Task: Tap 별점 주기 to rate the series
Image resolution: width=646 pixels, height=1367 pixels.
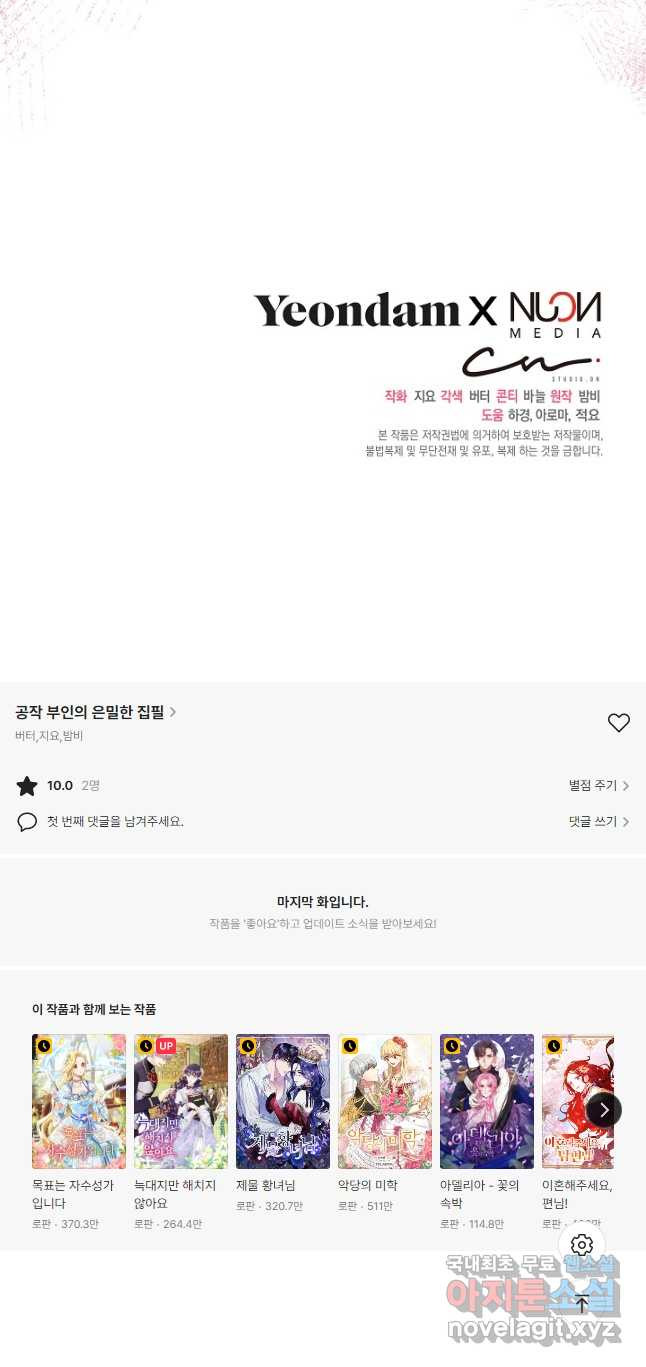Action: click(x=598, y=786)
